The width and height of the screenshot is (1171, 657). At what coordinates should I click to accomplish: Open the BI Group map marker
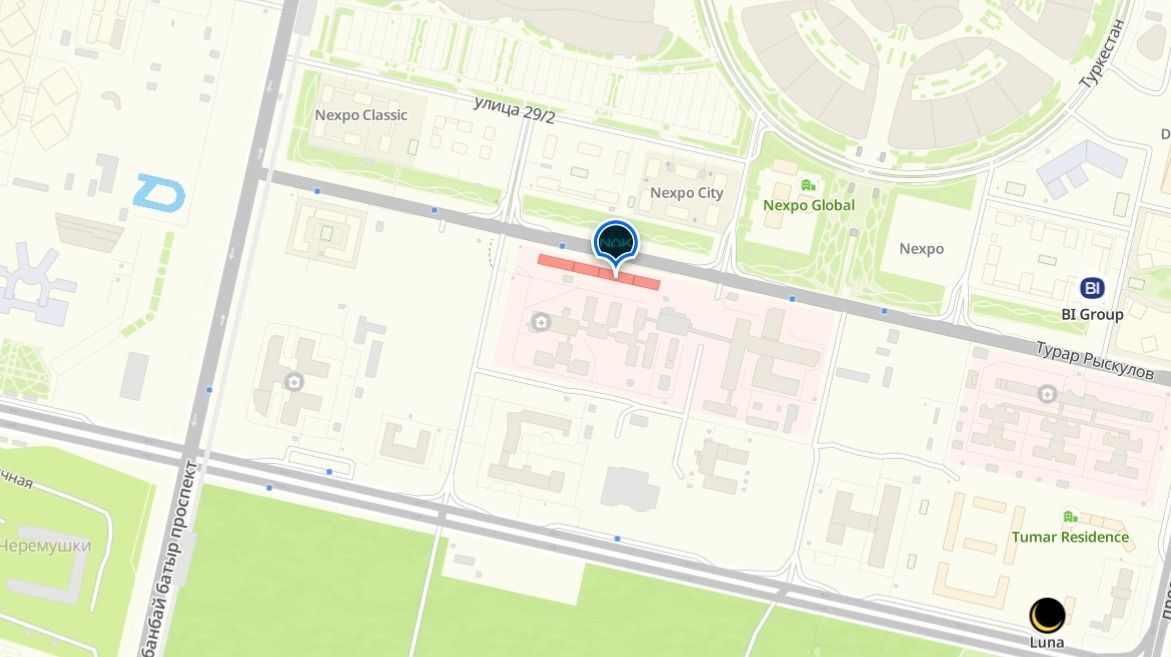1092,289
